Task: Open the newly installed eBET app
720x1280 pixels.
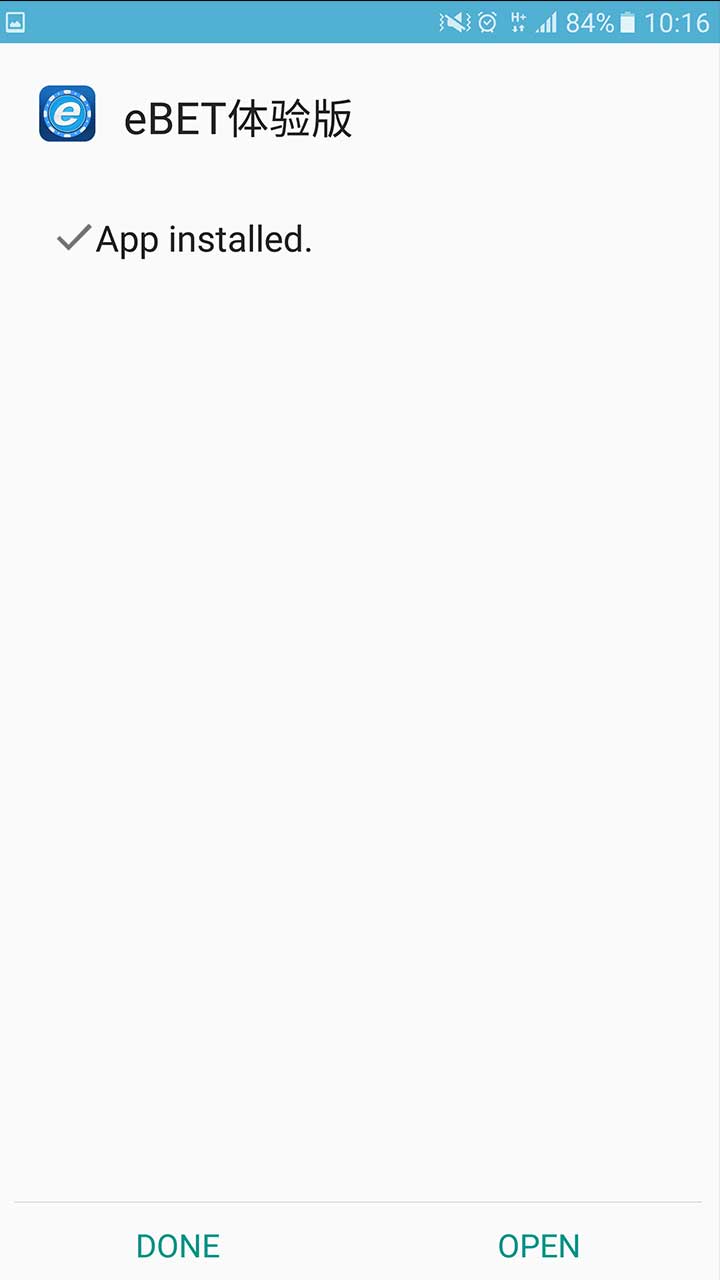Action: click(x=539, y=1246)
